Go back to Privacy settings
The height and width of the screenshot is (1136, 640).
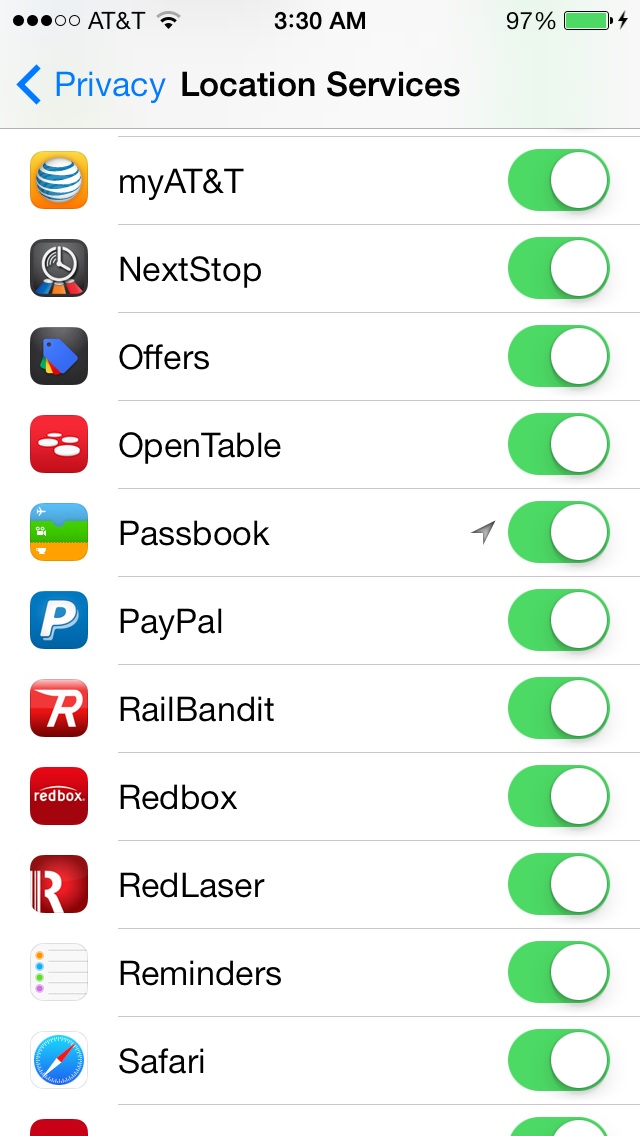pos(91,85)
